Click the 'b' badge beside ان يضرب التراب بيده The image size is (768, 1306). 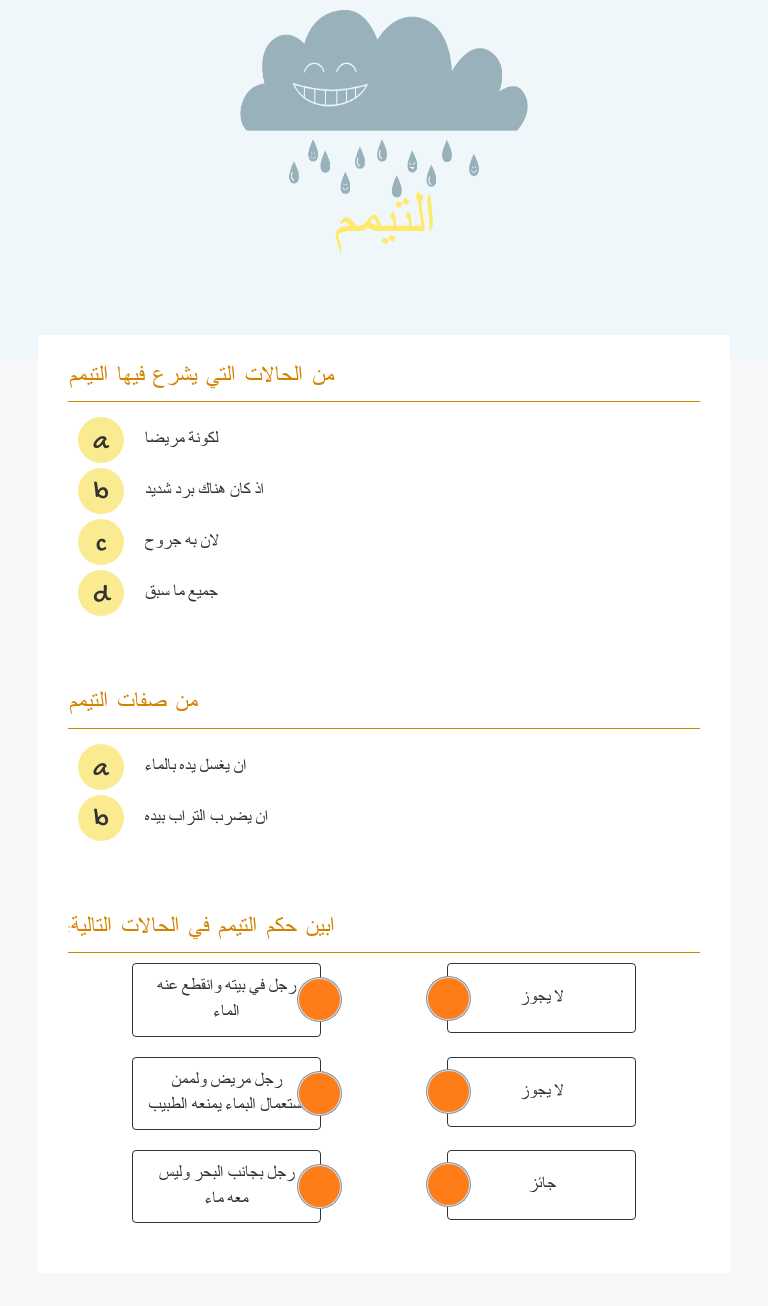tap(100, 818)
